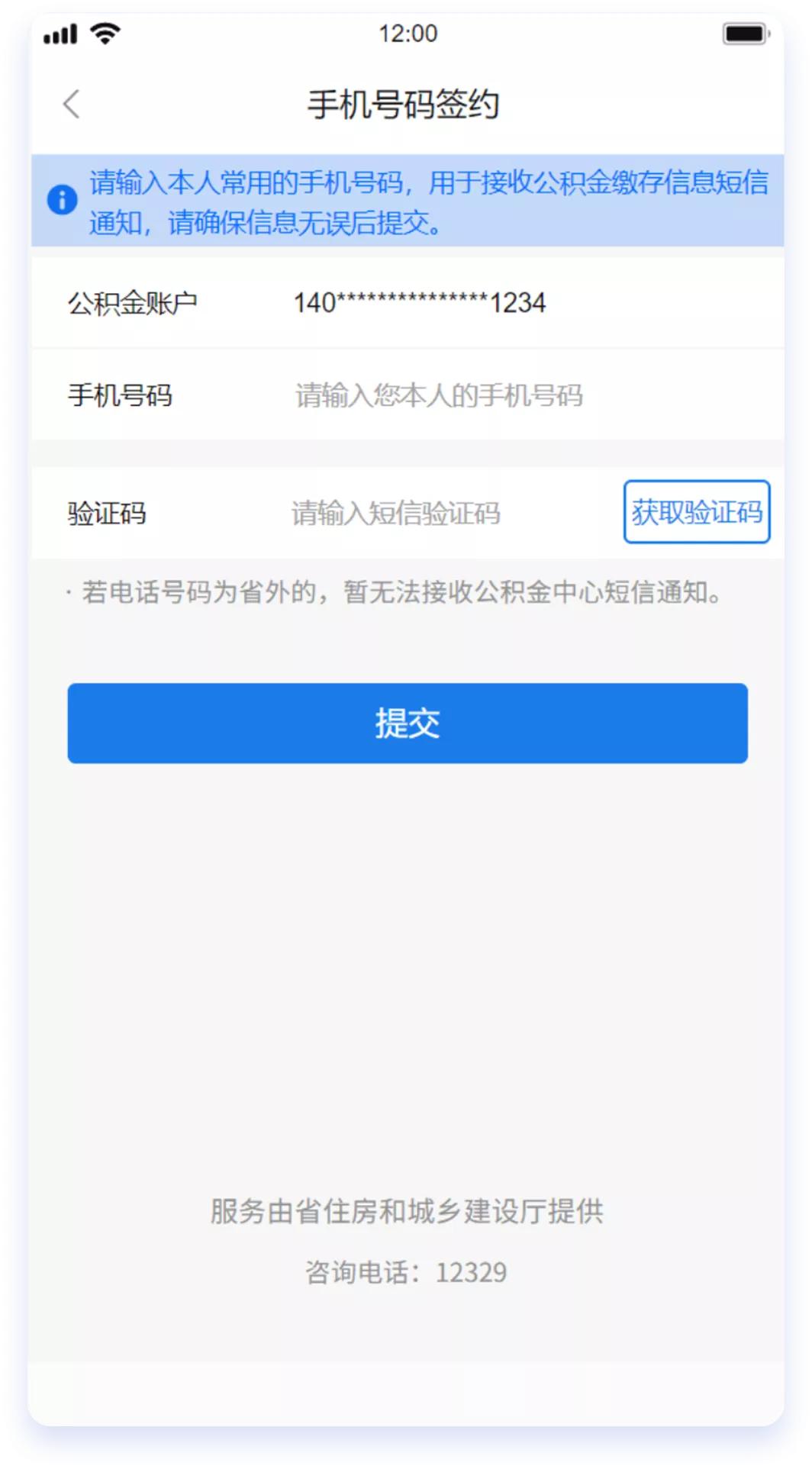This screenshot has width=812, height=1469.
Task: Click the 服务由省住房和城乡建设厅提供 footer text
Action: click(405, 1210)
